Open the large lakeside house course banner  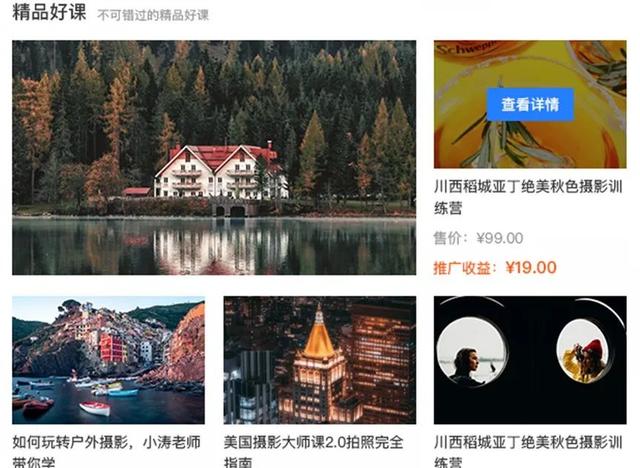pos(214,157)
